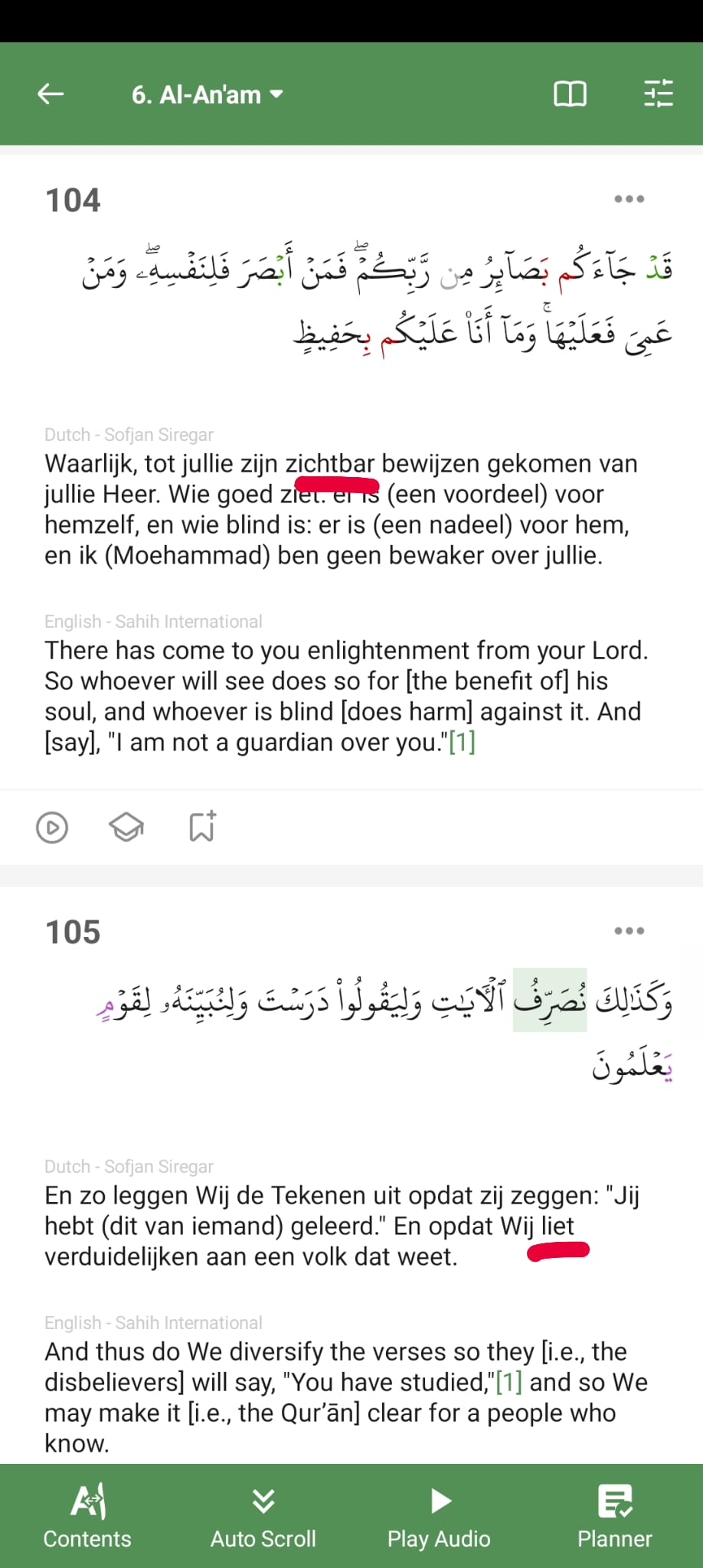Open footnote [1] in verse 104 translation

point(462,742)
